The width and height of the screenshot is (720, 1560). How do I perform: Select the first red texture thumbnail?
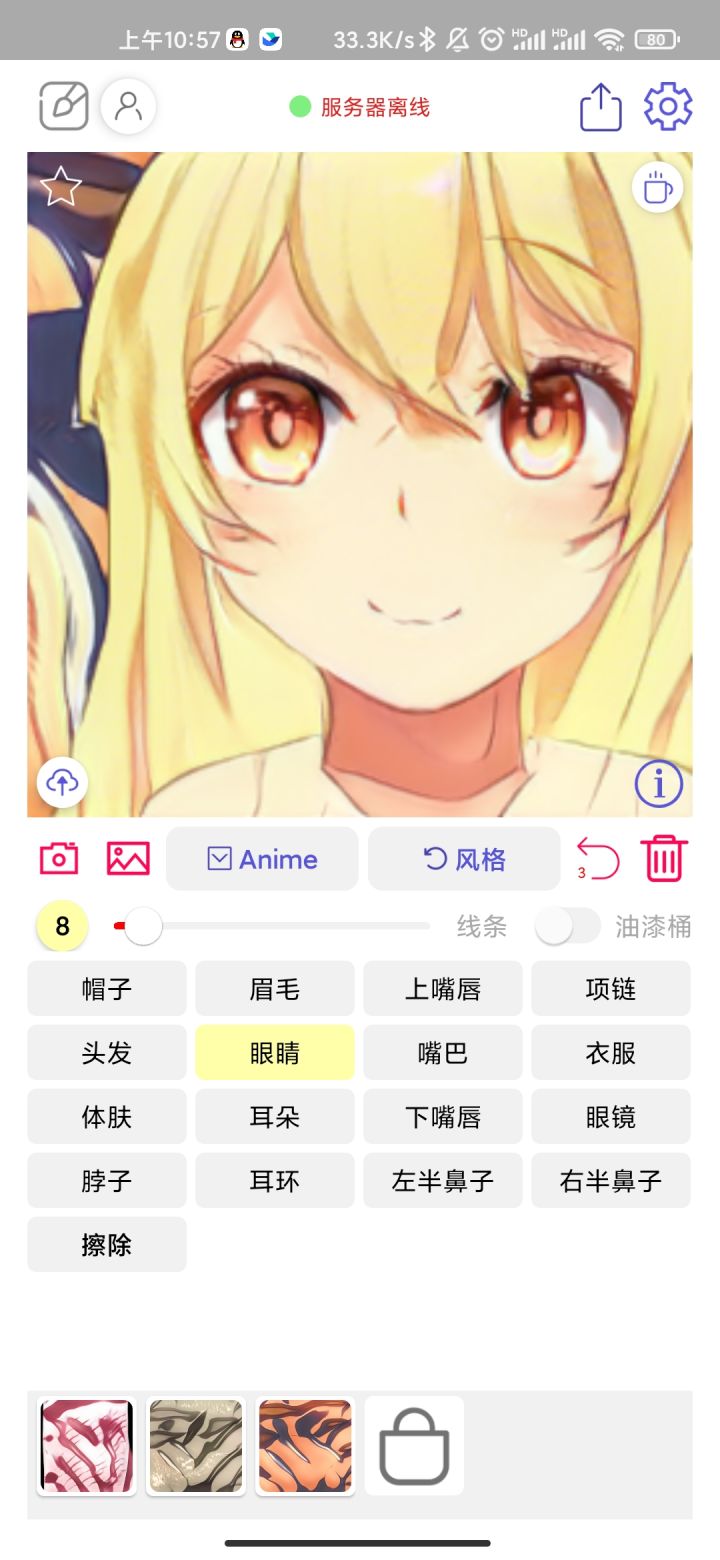click(x=86, y=1446)
